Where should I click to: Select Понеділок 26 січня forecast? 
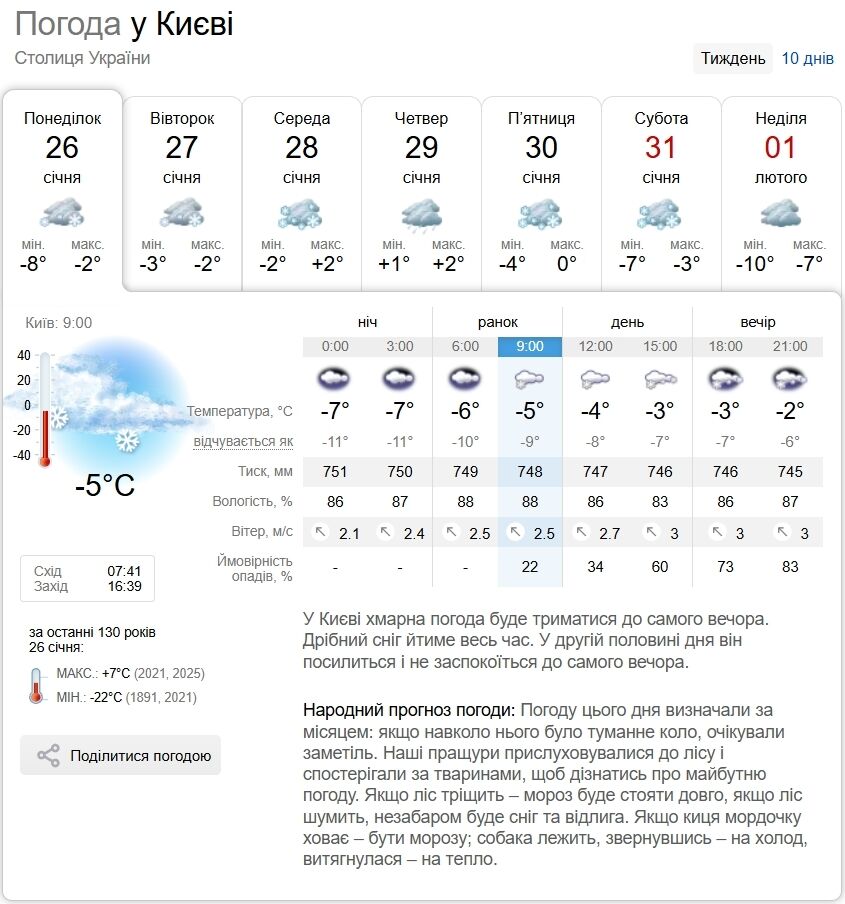coord(62,190)
